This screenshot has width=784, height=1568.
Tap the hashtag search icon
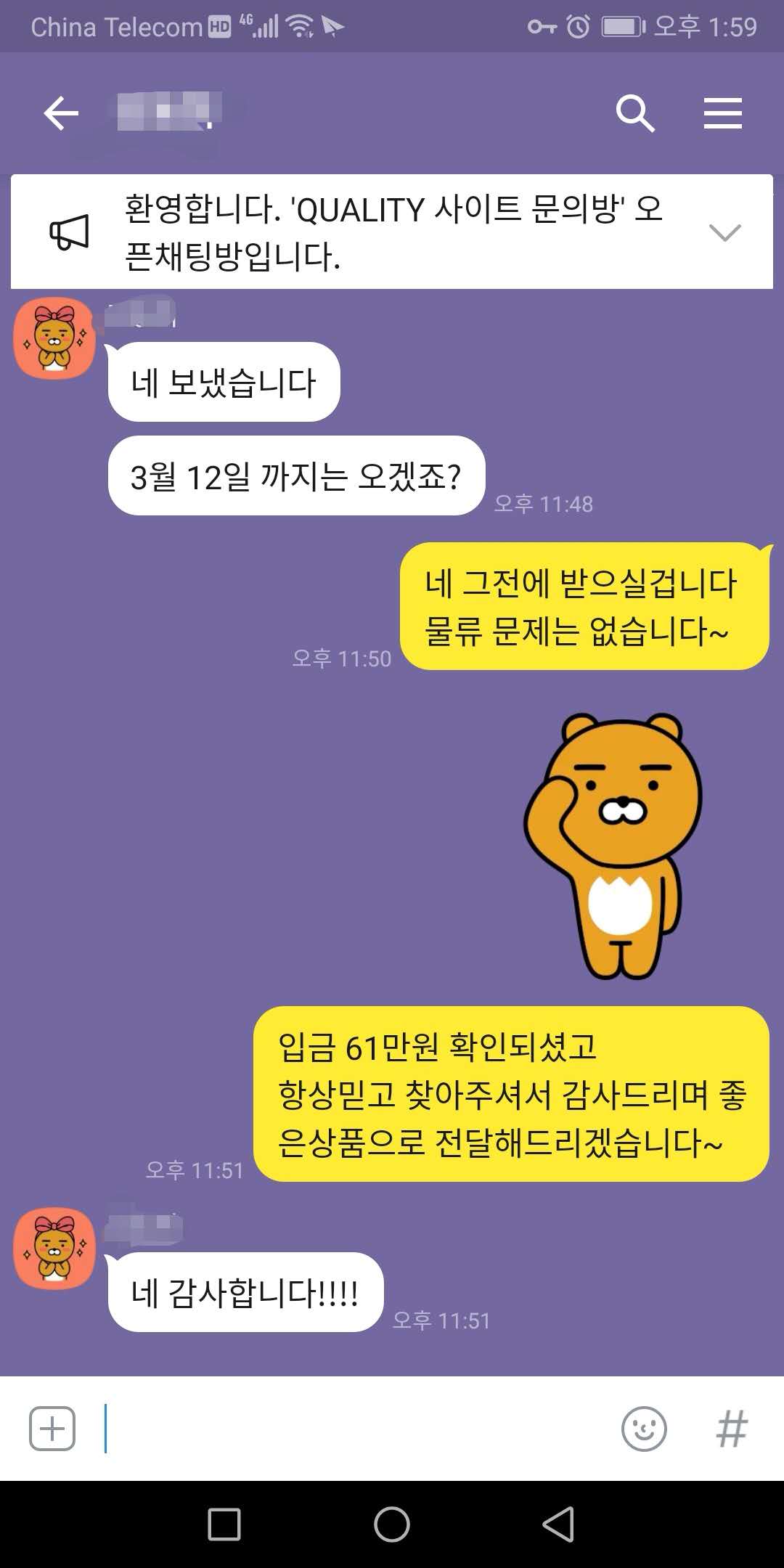[732, 1429]
